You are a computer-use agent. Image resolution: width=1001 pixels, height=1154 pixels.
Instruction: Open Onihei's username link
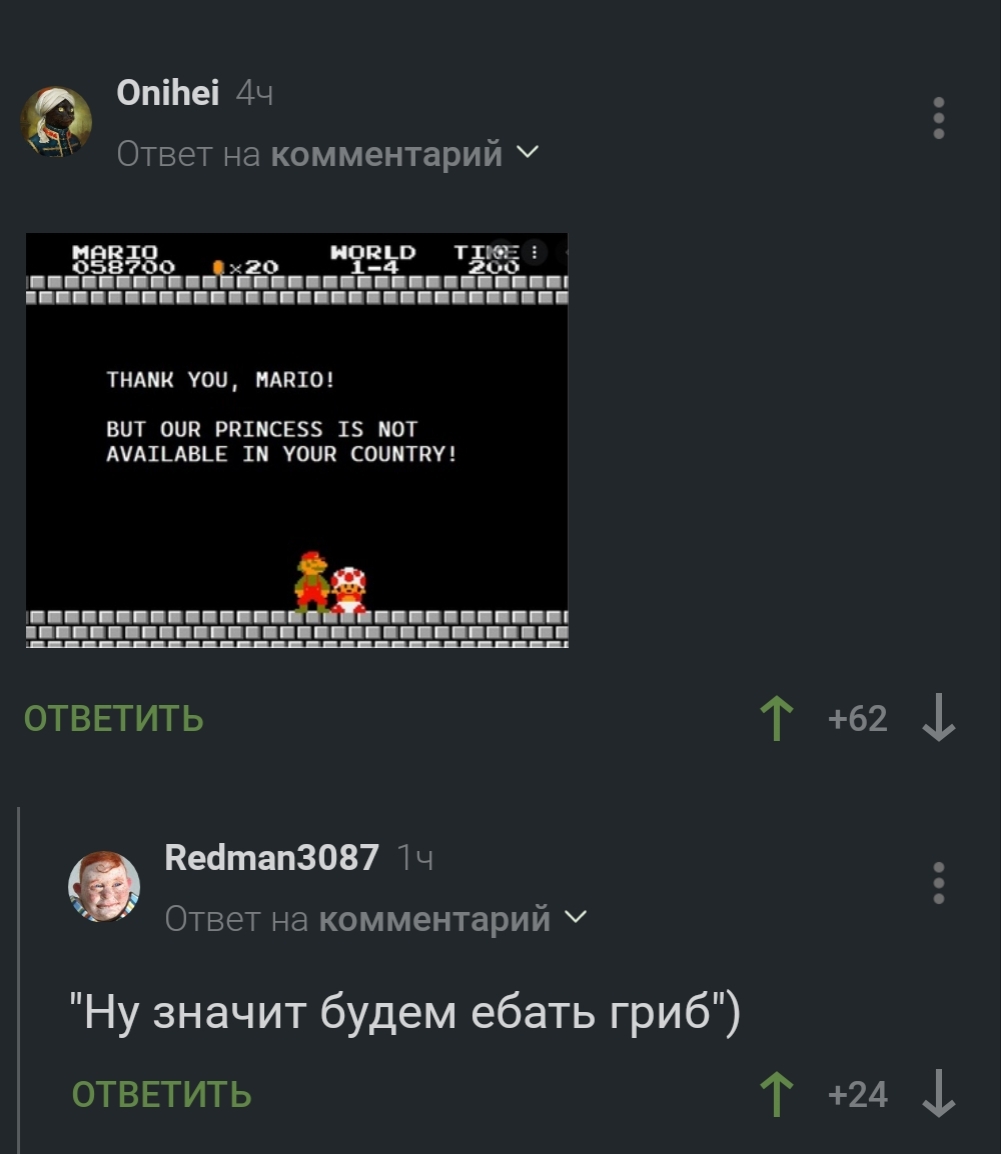coord(168,93)
